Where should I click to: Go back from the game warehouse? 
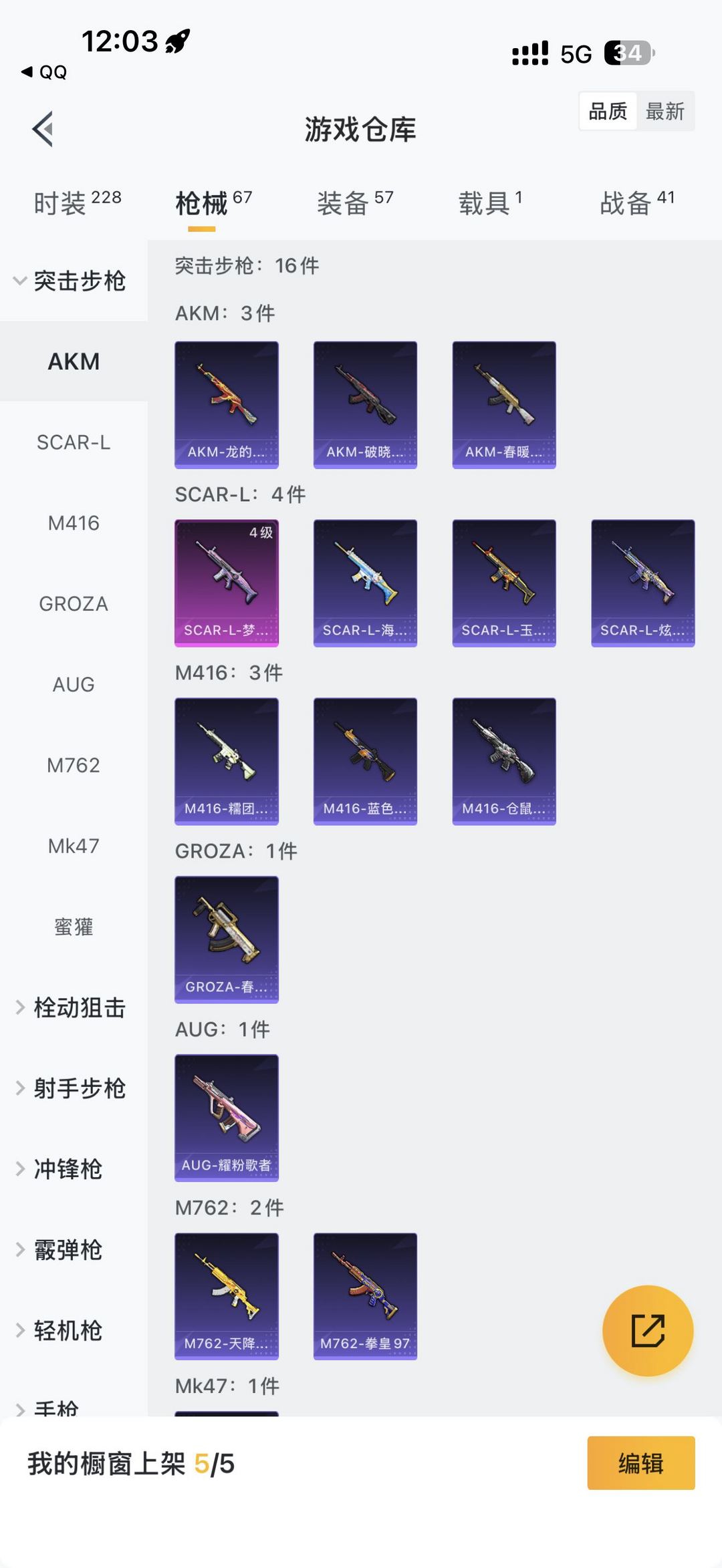coord(43,129)
